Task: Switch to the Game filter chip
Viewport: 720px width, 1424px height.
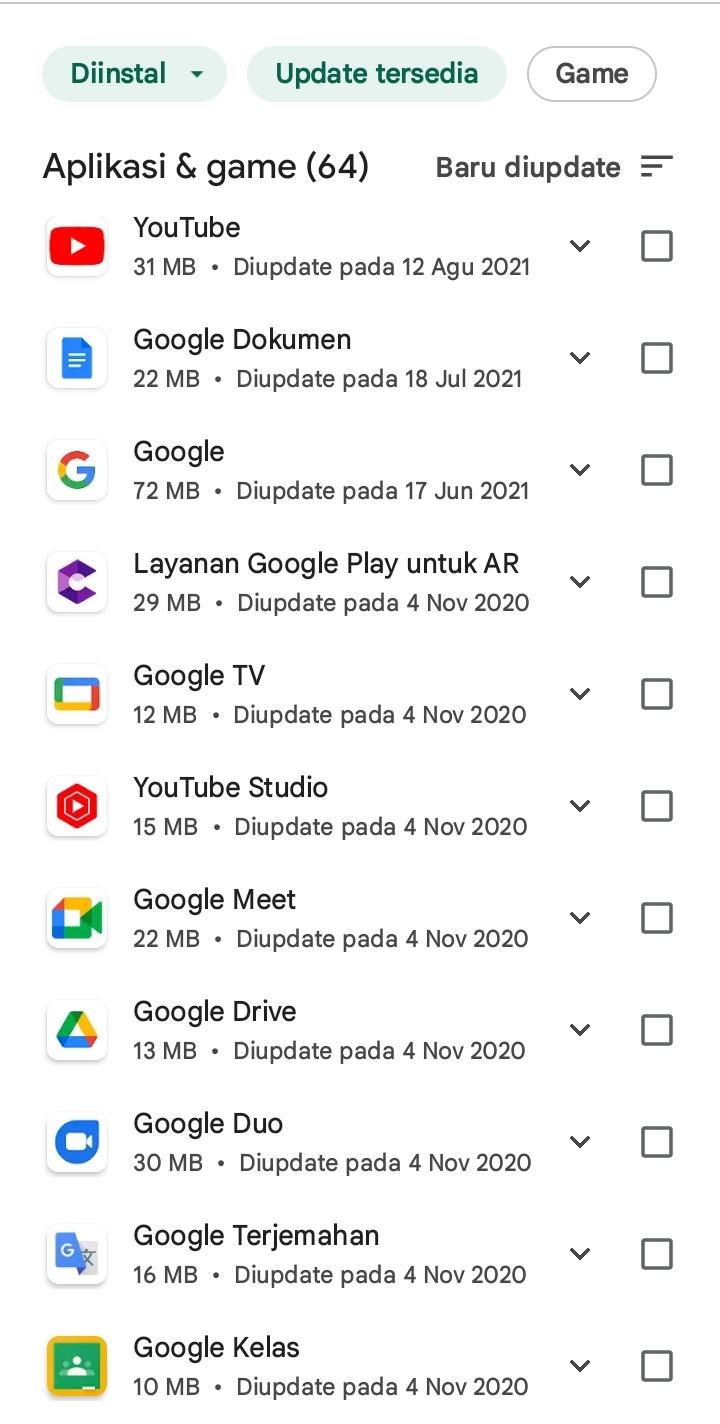Action: tap(591, 73)
